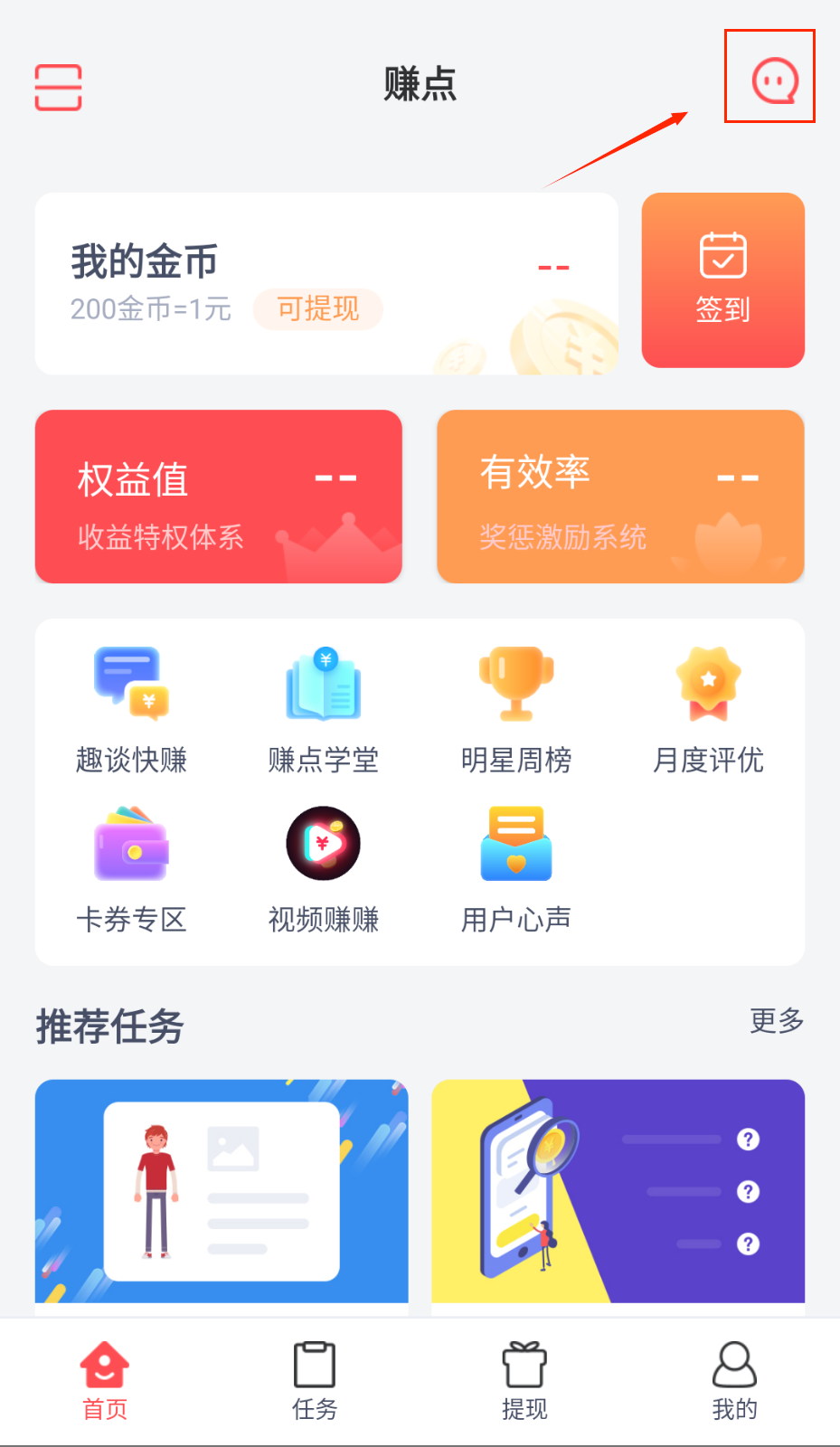The image size is (840, 1447).
Task: View 更多 recommended tasks
Action: click(x=777, y=1021)
